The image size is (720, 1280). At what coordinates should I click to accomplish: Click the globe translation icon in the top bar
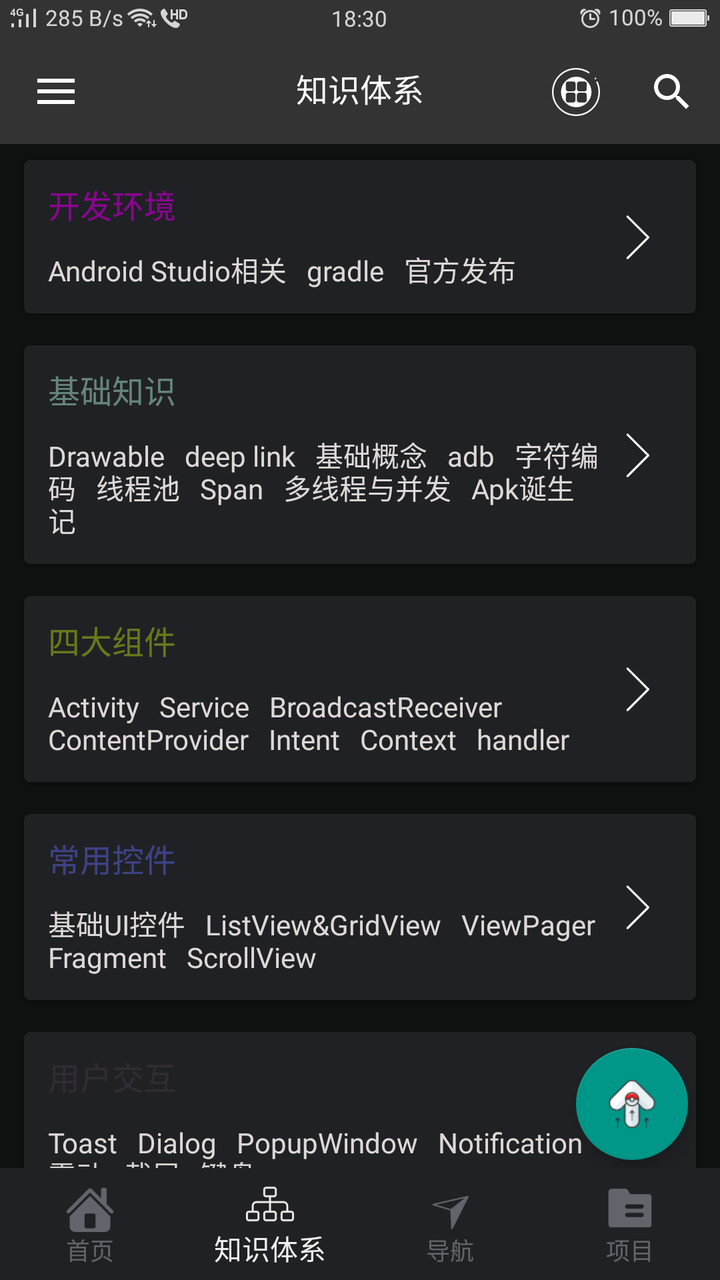coord(576,91)
